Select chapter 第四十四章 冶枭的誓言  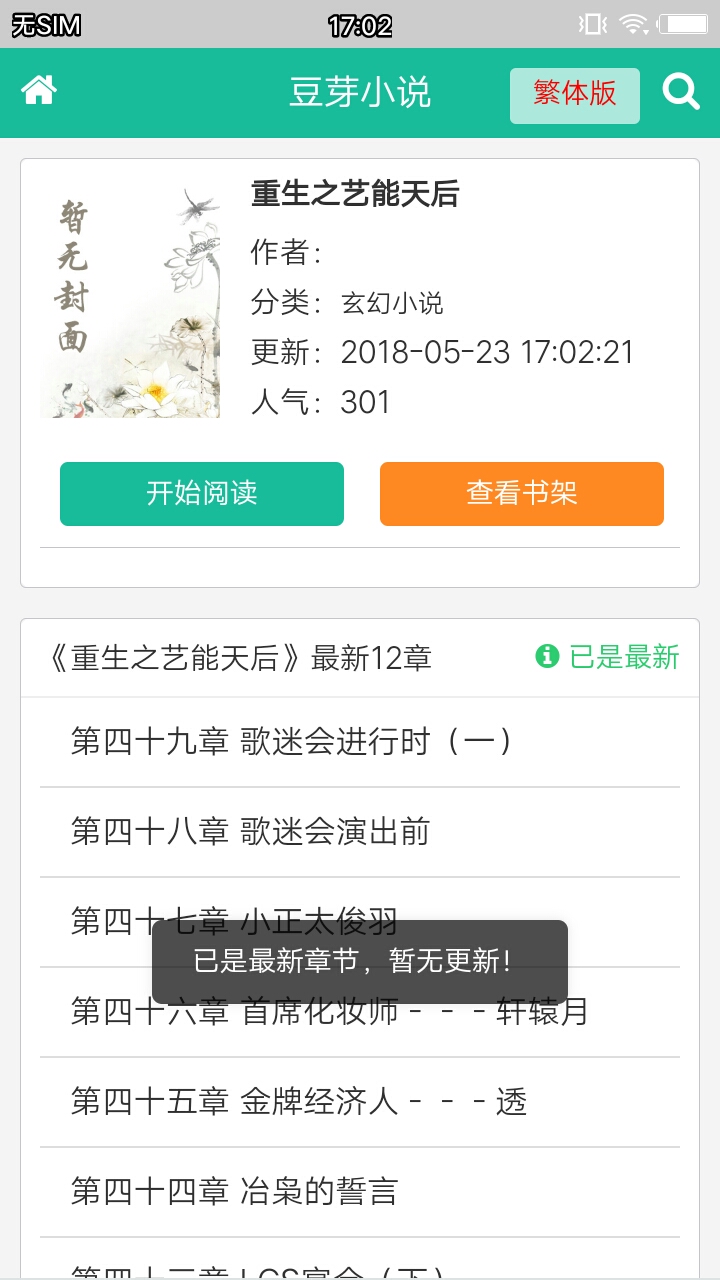coord(234,1192)
